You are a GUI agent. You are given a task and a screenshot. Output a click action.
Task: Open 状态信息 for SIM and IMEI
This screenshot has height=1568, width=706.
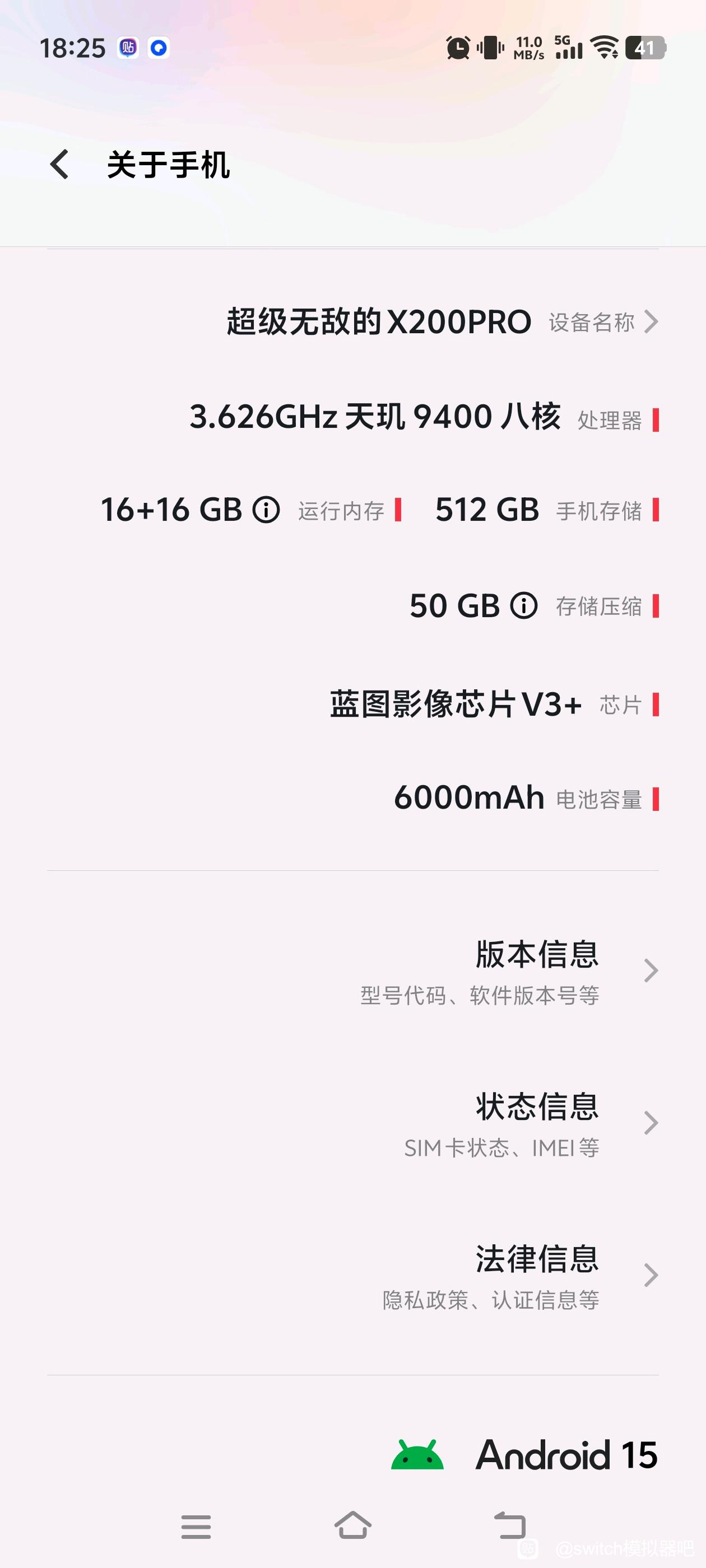point(352,1123)
